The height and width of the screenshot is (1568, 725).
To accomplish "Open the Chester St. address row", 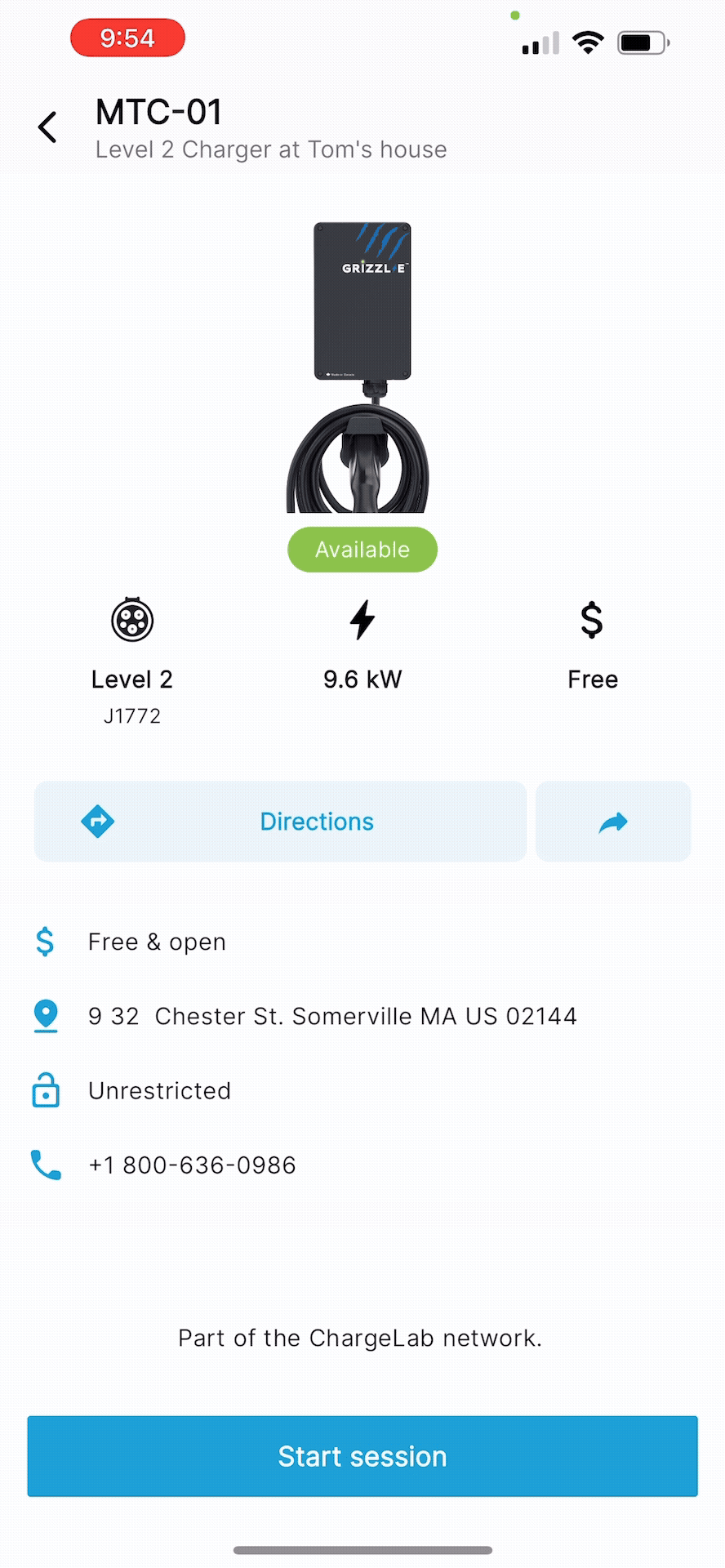I will point(332,1016).
